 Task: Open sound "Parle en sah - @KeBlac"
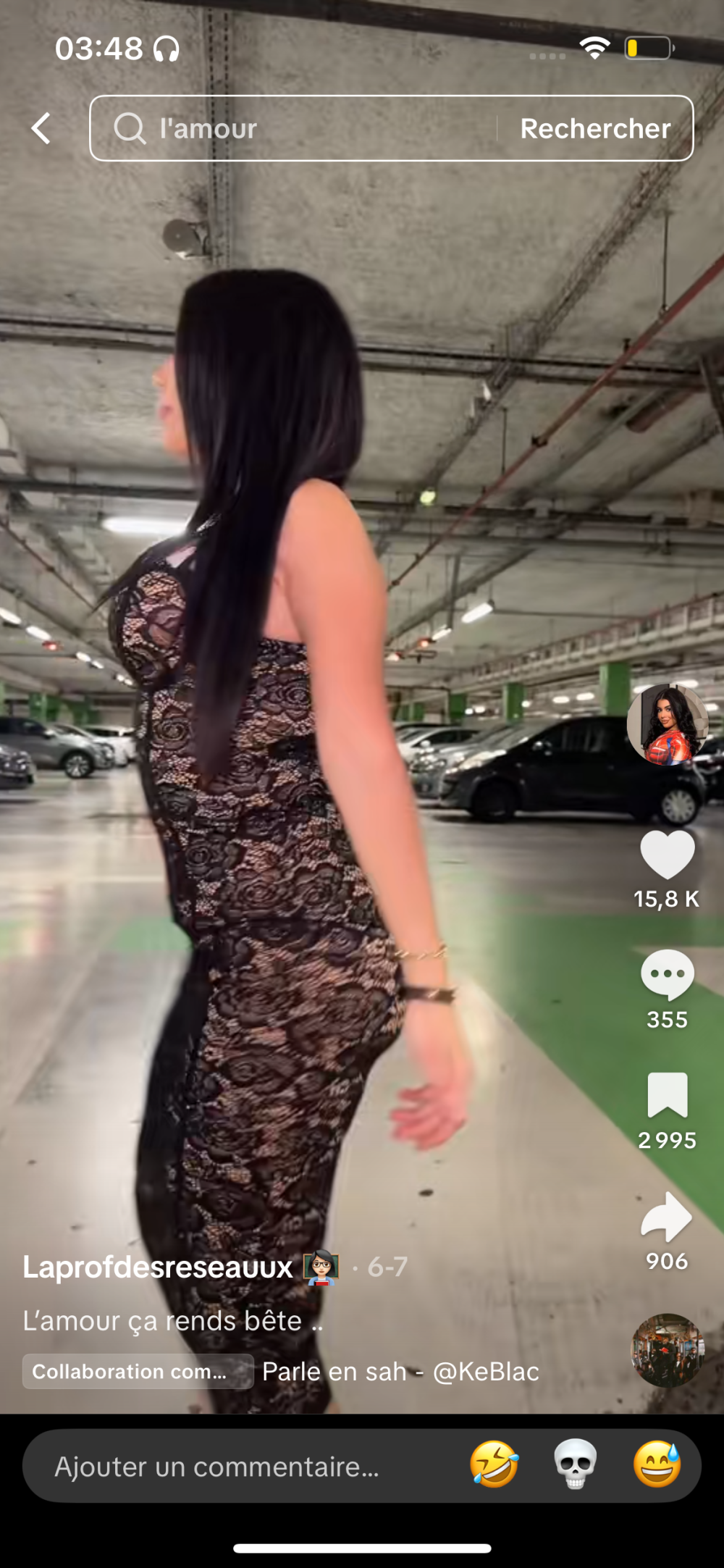coord(400,1372)
